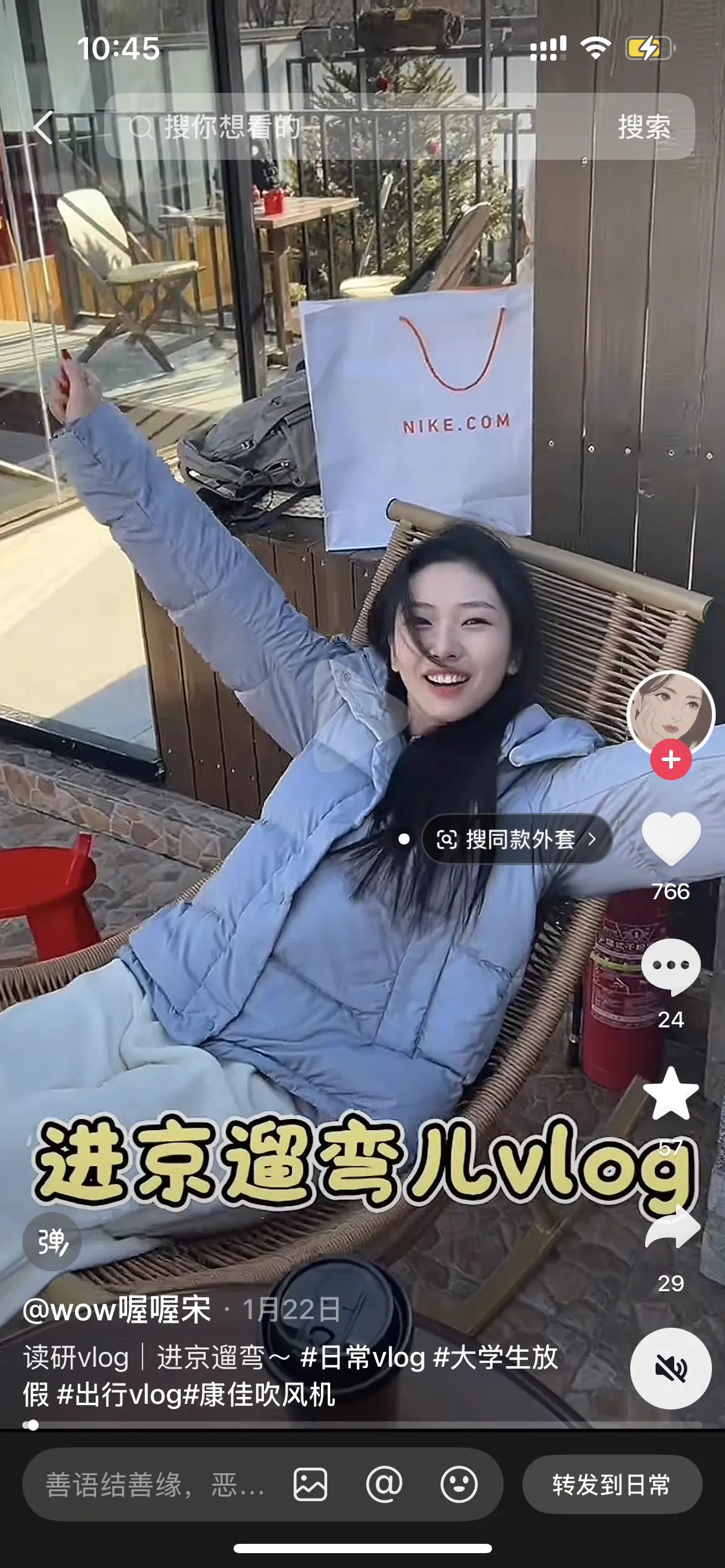Open the #康佳吹风机 hashtag
The width and height of the screenshot is (725, 1568).
pyautogui.click(x=259, y=1395)
